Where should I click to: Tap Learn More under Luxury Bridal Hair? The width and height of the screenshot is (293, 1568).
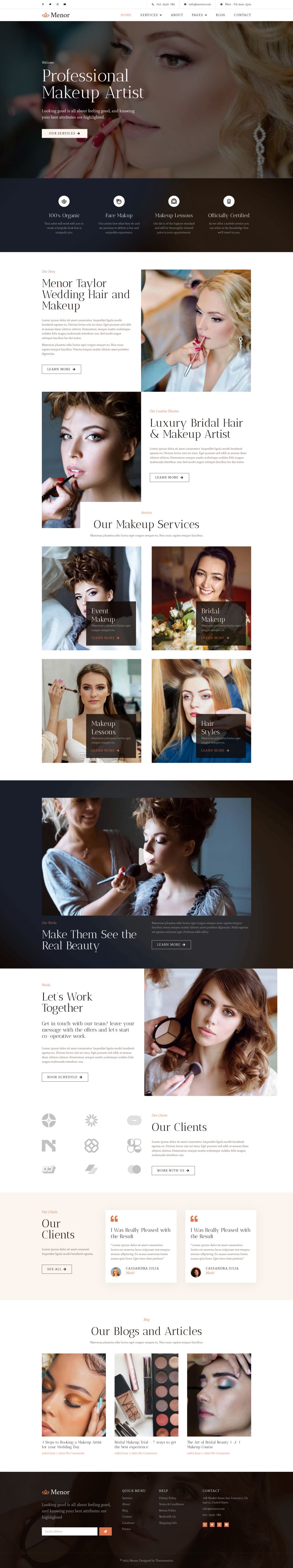(169, 477)
